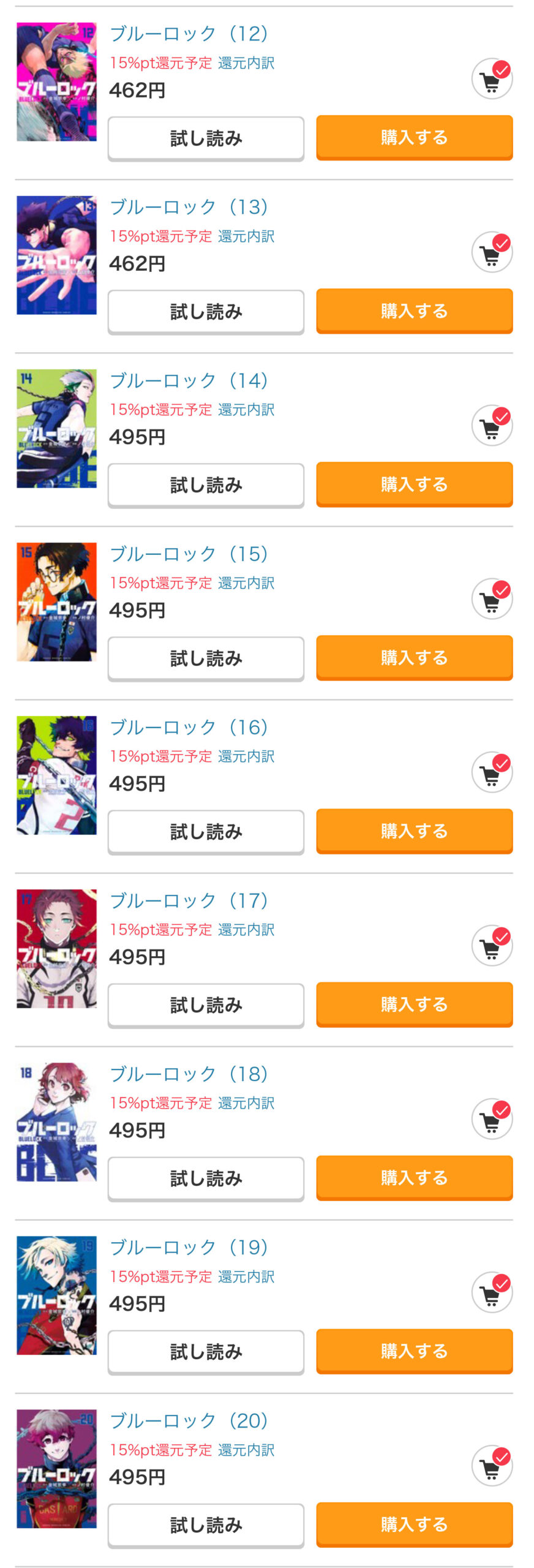534x1568 pixels.
Task: View 還元内訳 for ブルーロック (16)
Action: (x=246, y=756)
